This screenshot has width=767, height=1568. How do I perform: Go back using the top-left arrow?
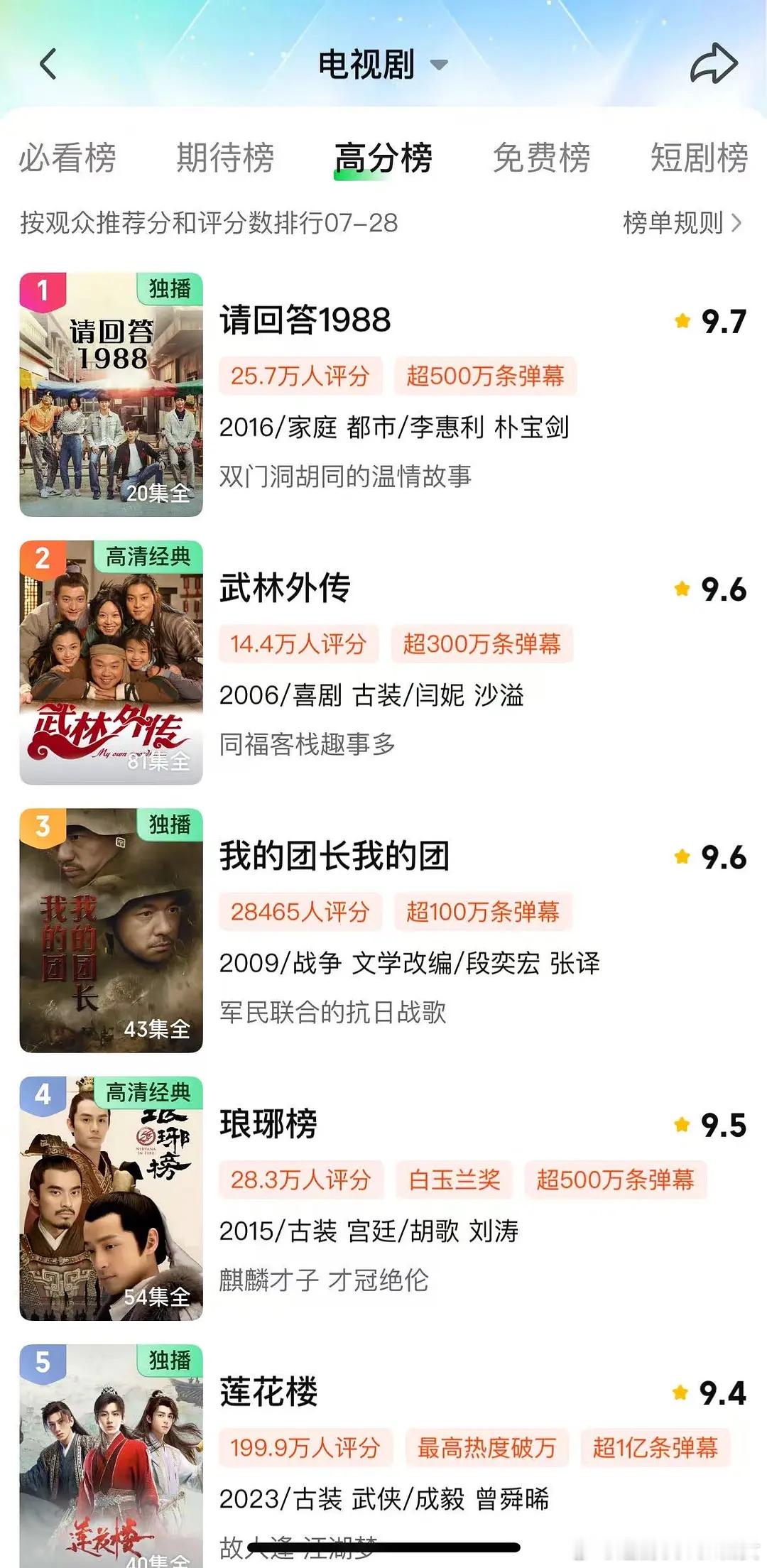48,64
